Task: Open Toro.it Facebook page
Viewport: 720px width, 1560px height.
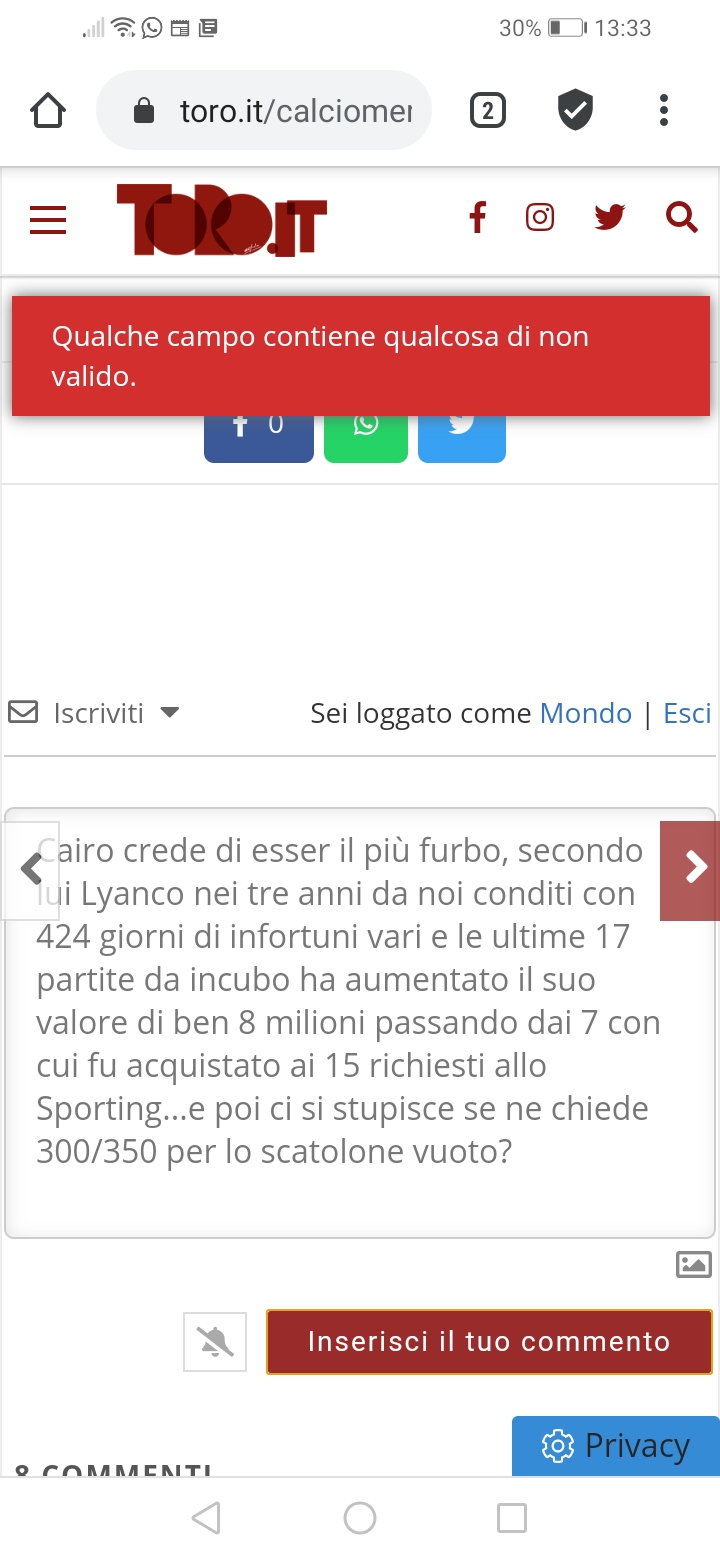Action: tap(477, 217)
